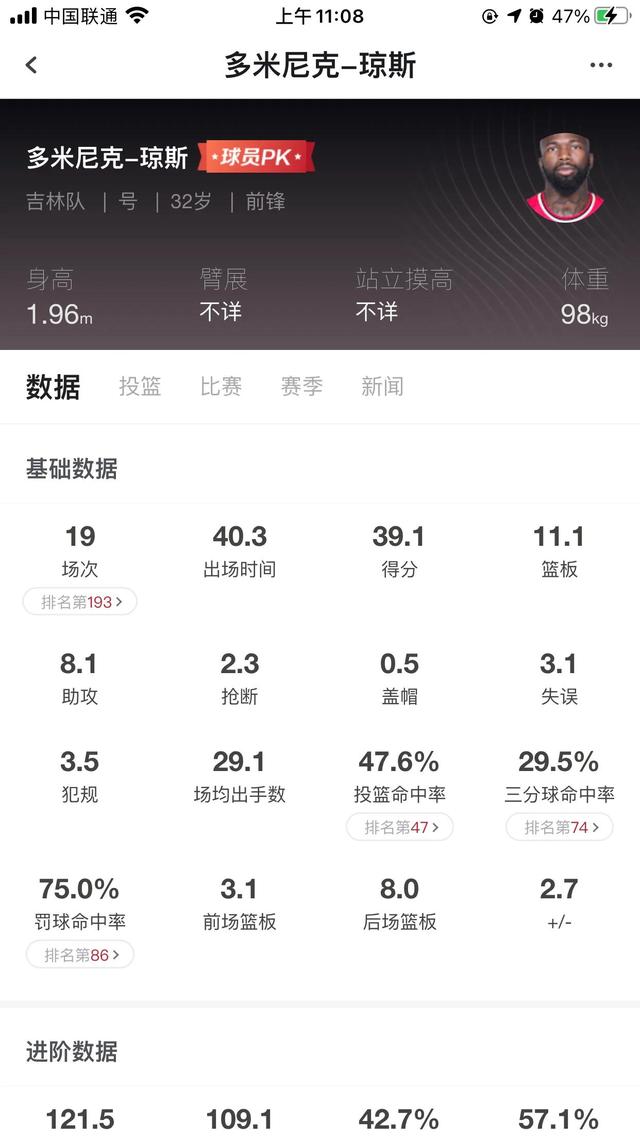
Task: Open the 排名第193 ranking under 场次
Action: click(80, 602)
